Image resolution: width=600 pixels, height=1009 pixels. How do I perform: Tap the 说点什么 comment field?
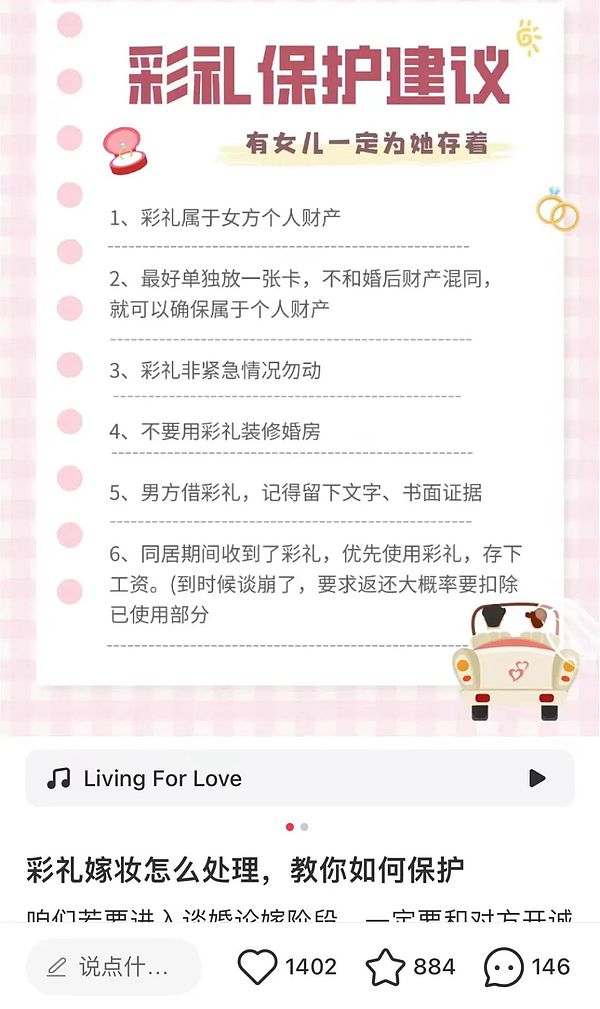113,967
